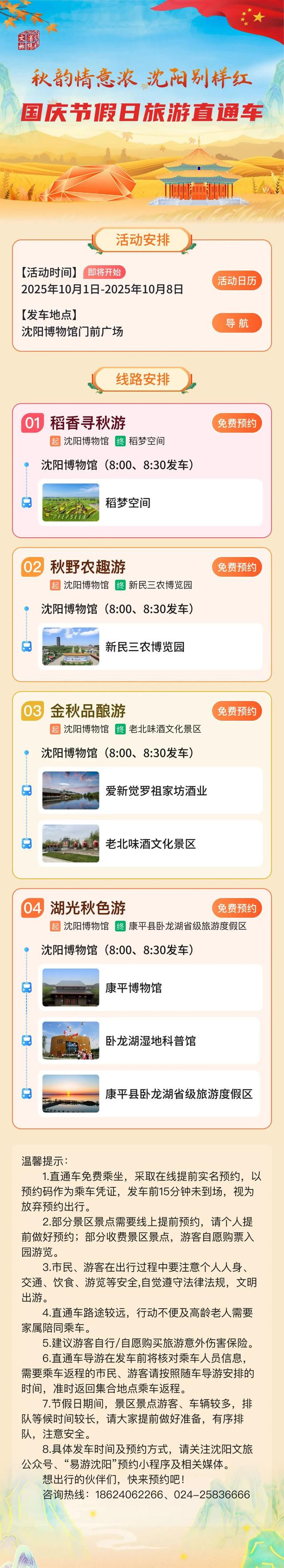
Task: Reserve the 湖光秋色游 route for free
Action: pyautogui.click(x=237, y=908)
